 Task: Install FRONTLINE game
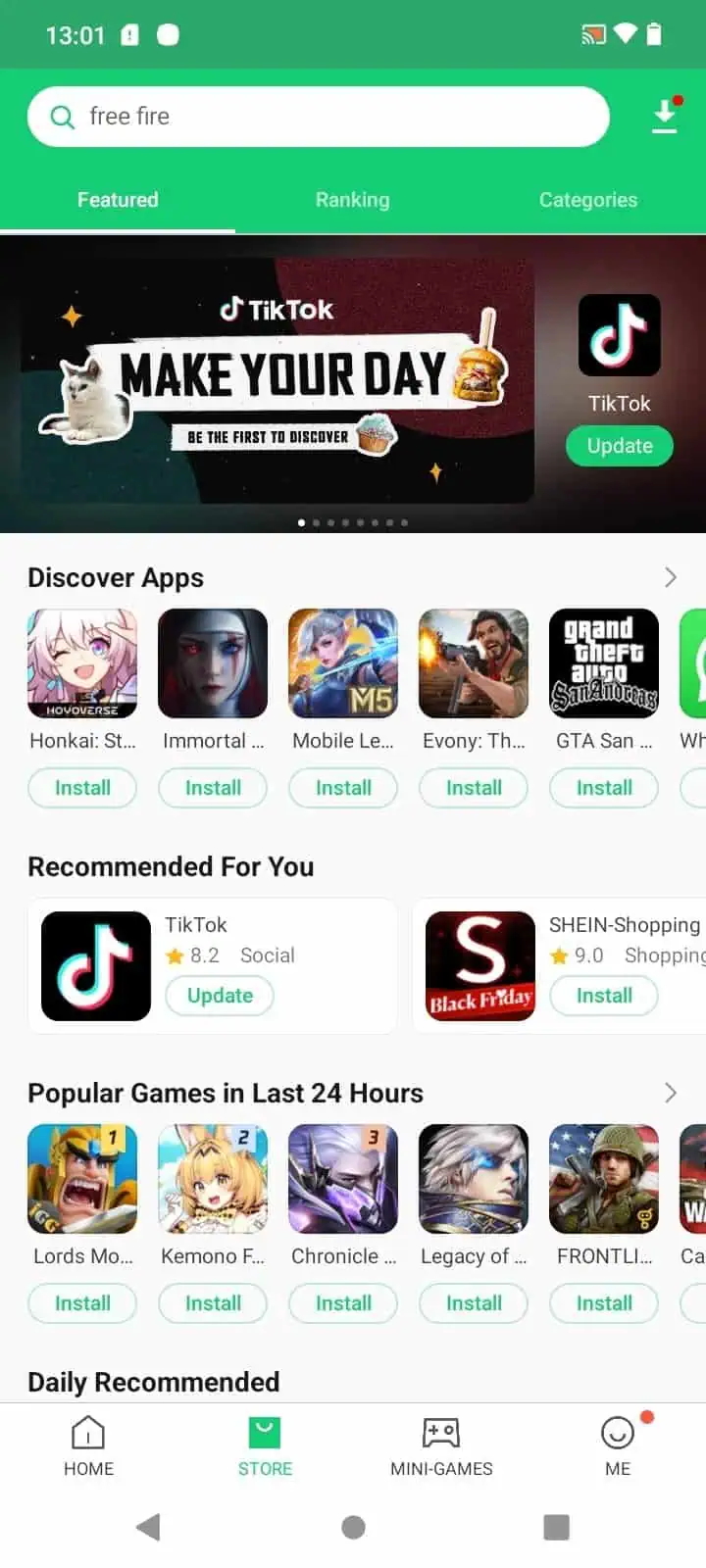(604, 1303)
